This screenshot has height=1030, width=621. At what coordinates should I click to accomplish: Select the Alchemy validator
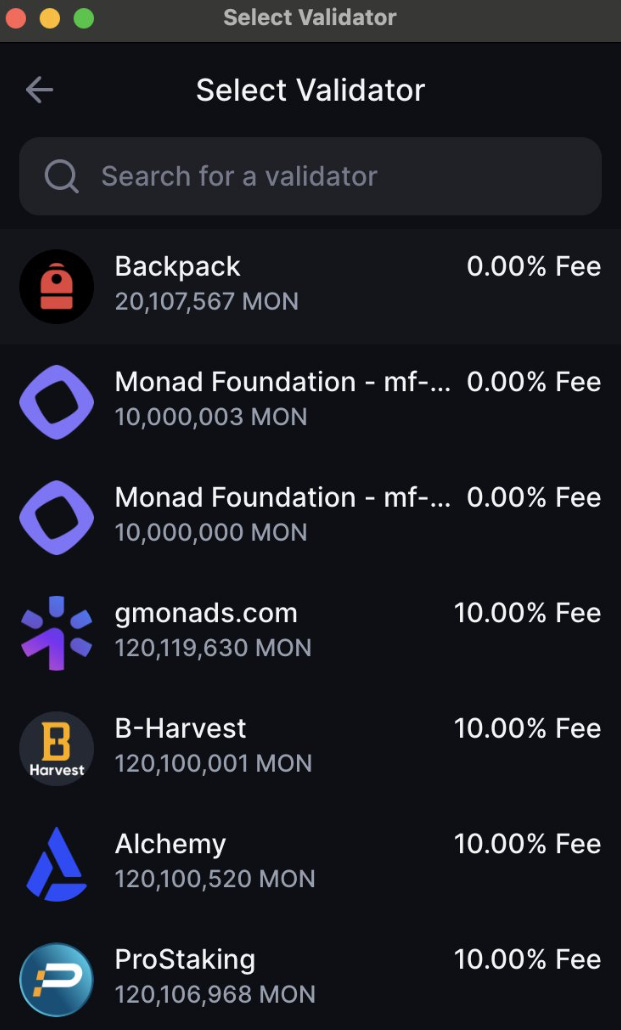tap(310, 860)
